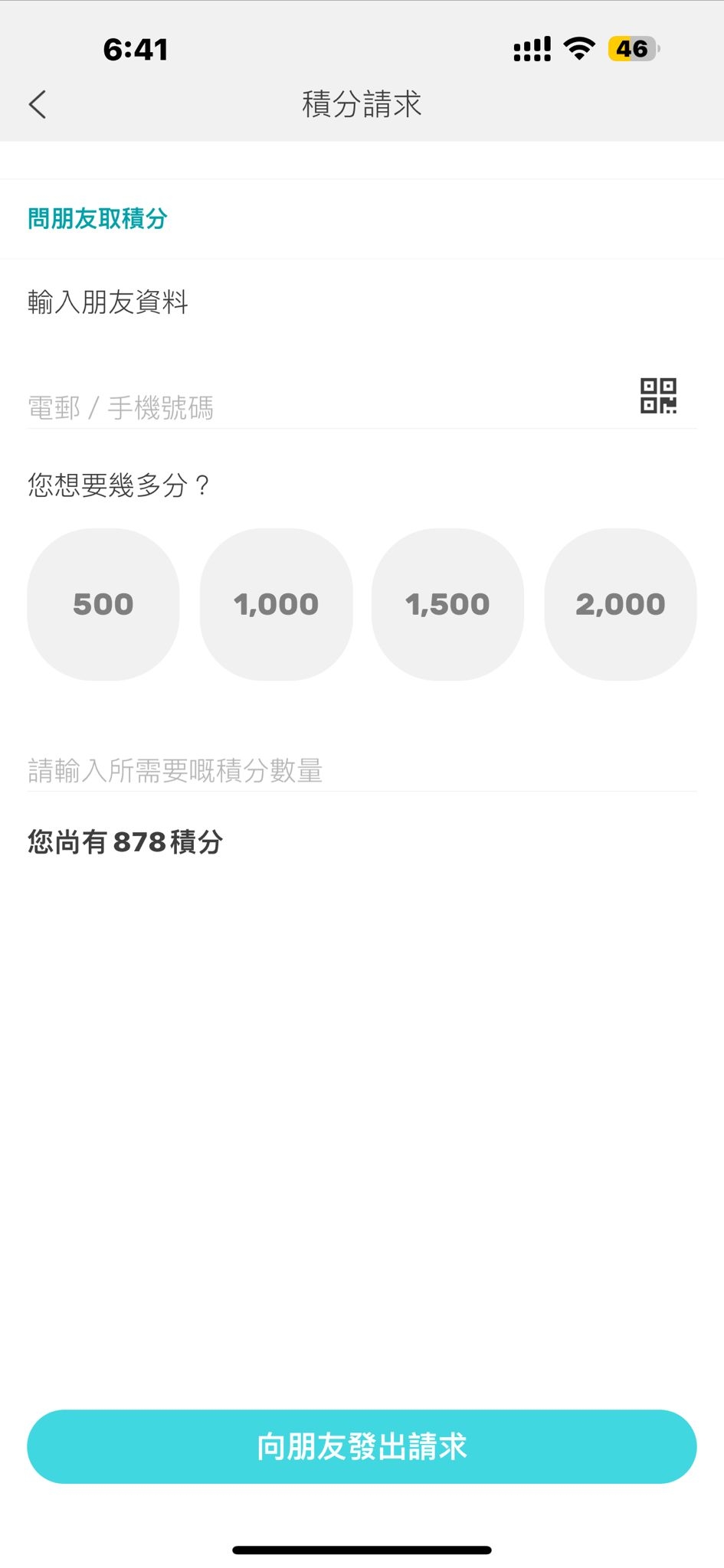Tap the 向朋友發出請求 button
The image size is (724, 1568).
362,1446
